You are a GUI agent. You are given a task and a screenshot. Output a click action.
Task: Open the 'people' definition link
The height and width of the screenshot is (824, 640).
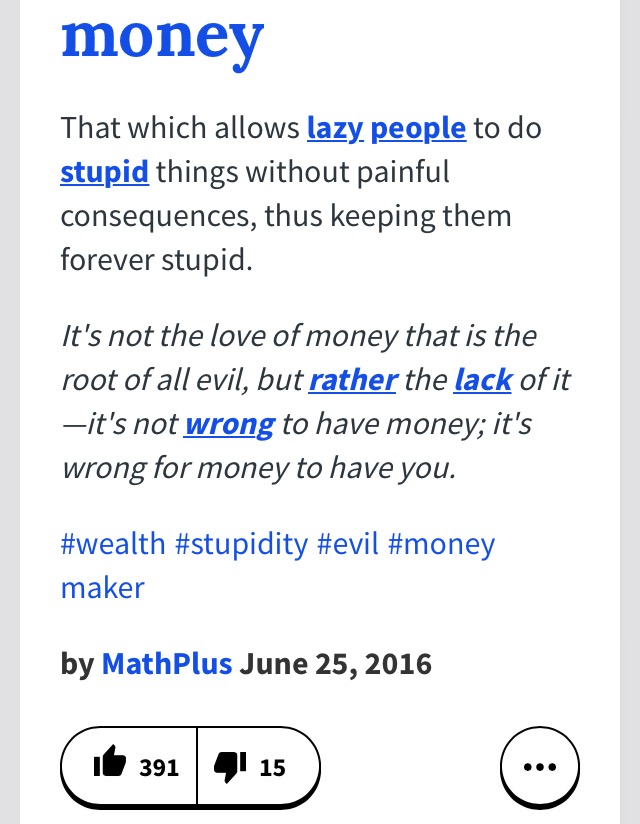point(418,129)
